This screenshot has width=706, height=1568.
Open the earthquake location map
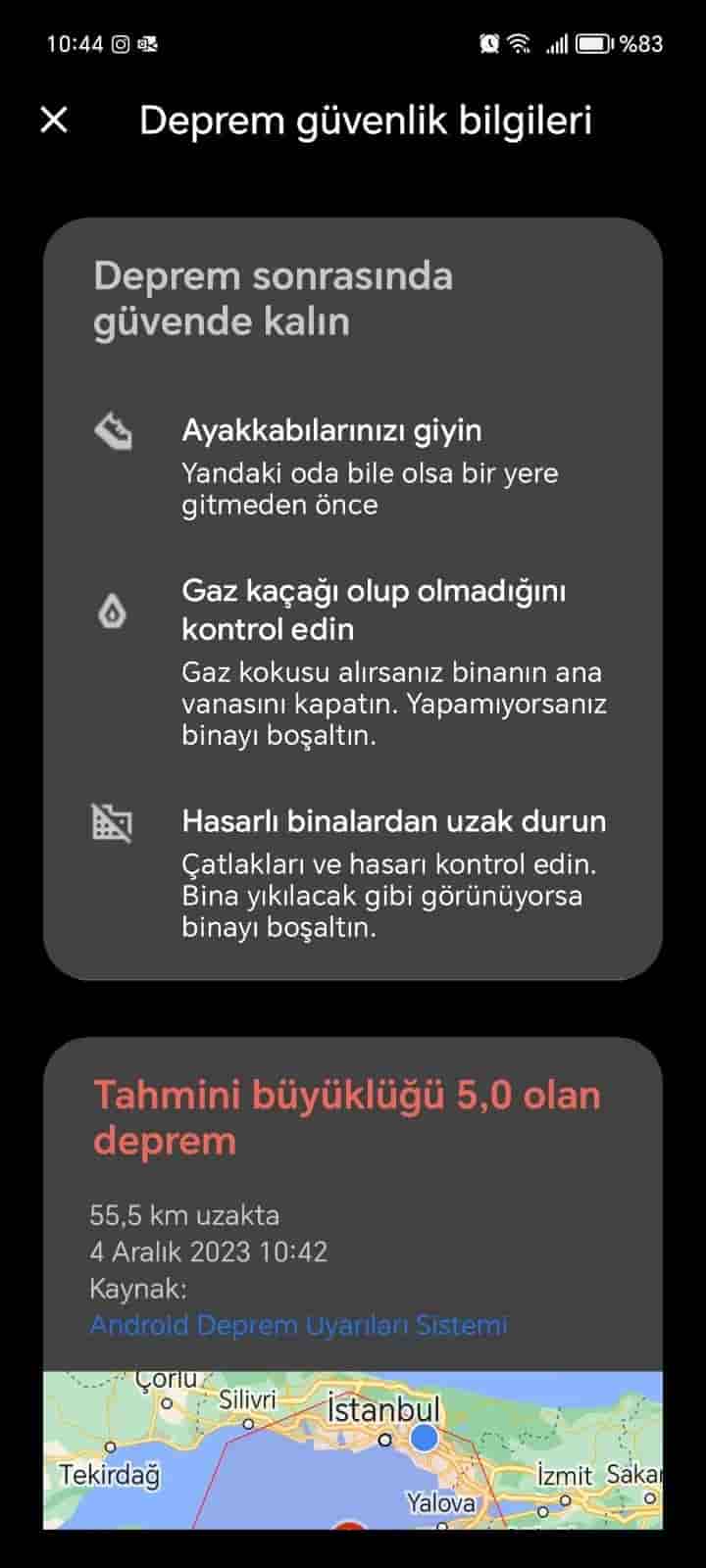pos(353,1449)
